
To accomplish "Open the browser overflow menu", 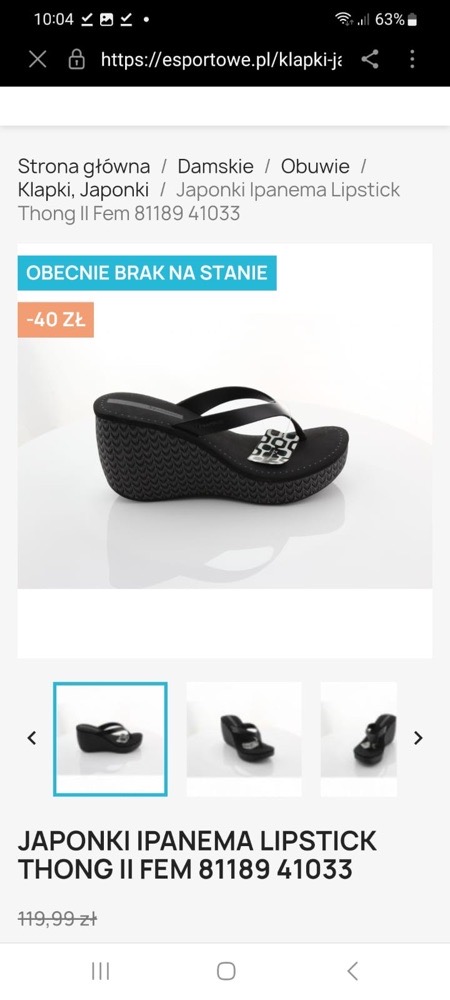I will pyautogui.click(x=412, y=59).
